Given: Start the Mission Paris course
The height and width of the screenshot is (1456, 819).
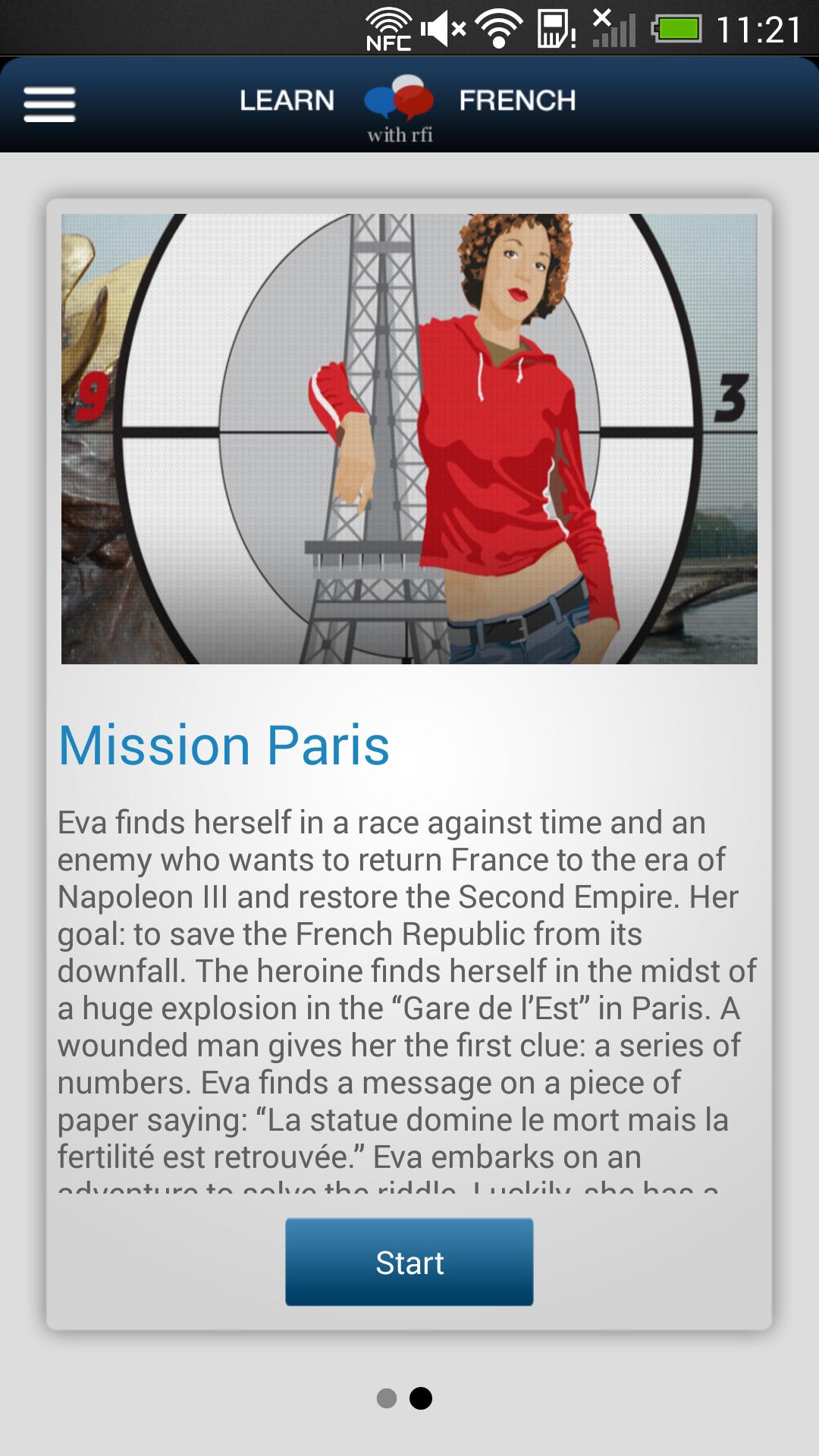Looking at the screenshot, I should tap(409, 1262).
